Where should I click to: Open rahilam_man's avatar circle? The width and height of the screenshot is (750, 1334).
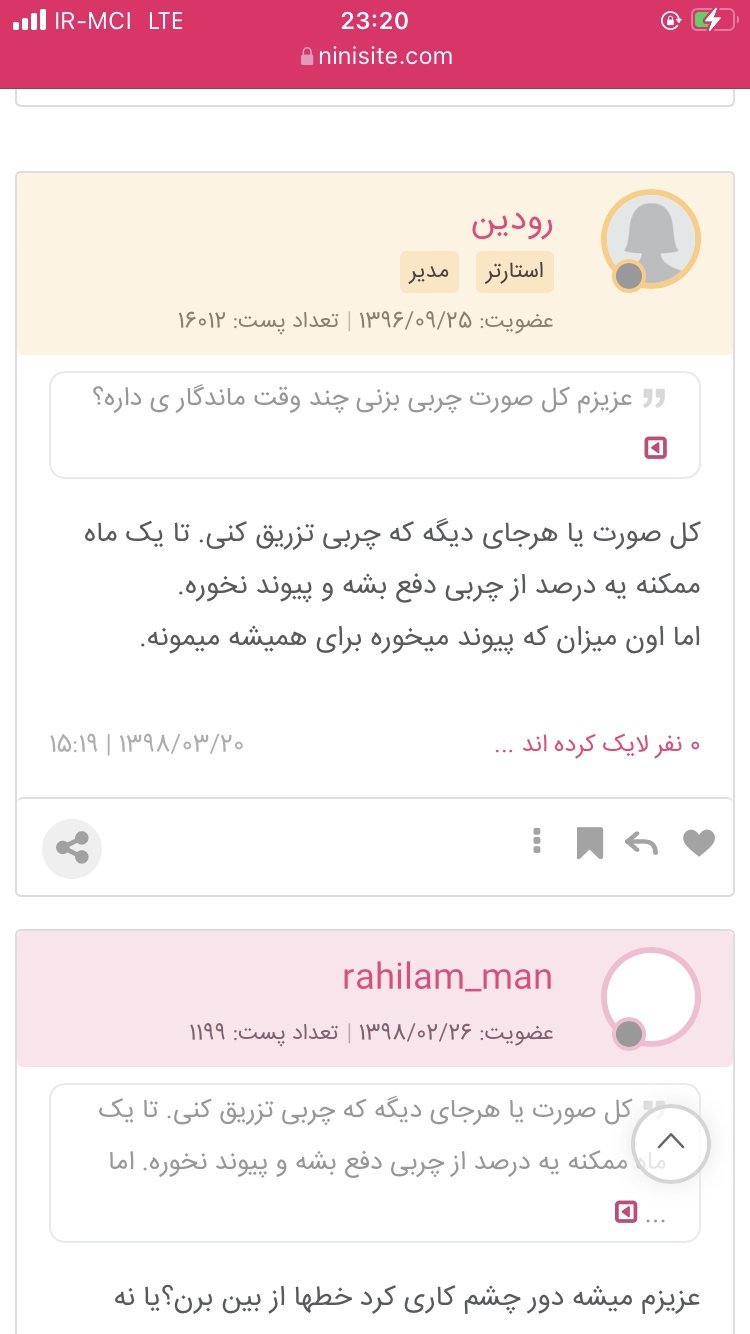[651, 997]
